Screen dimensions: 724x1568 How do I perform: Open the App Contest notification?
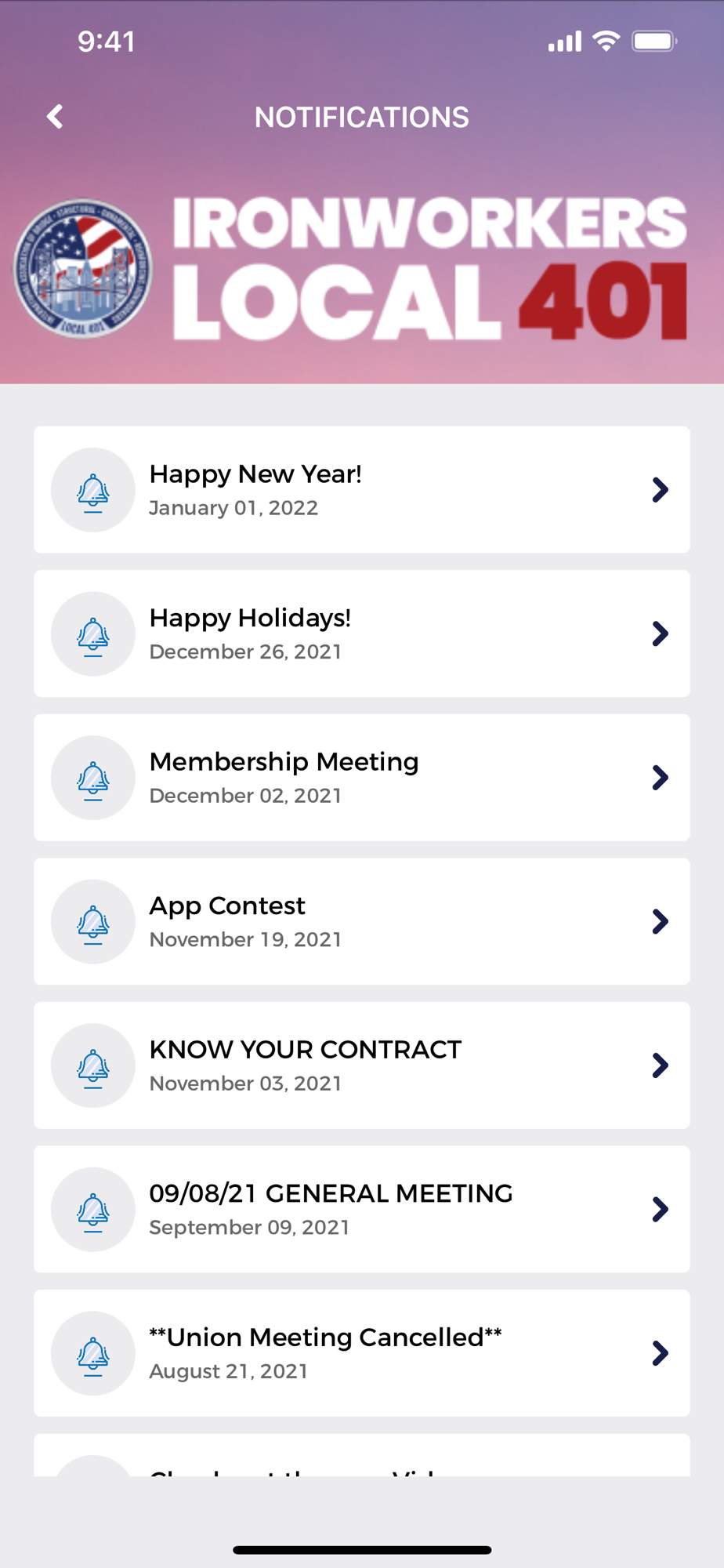click(x=361, y=921)
